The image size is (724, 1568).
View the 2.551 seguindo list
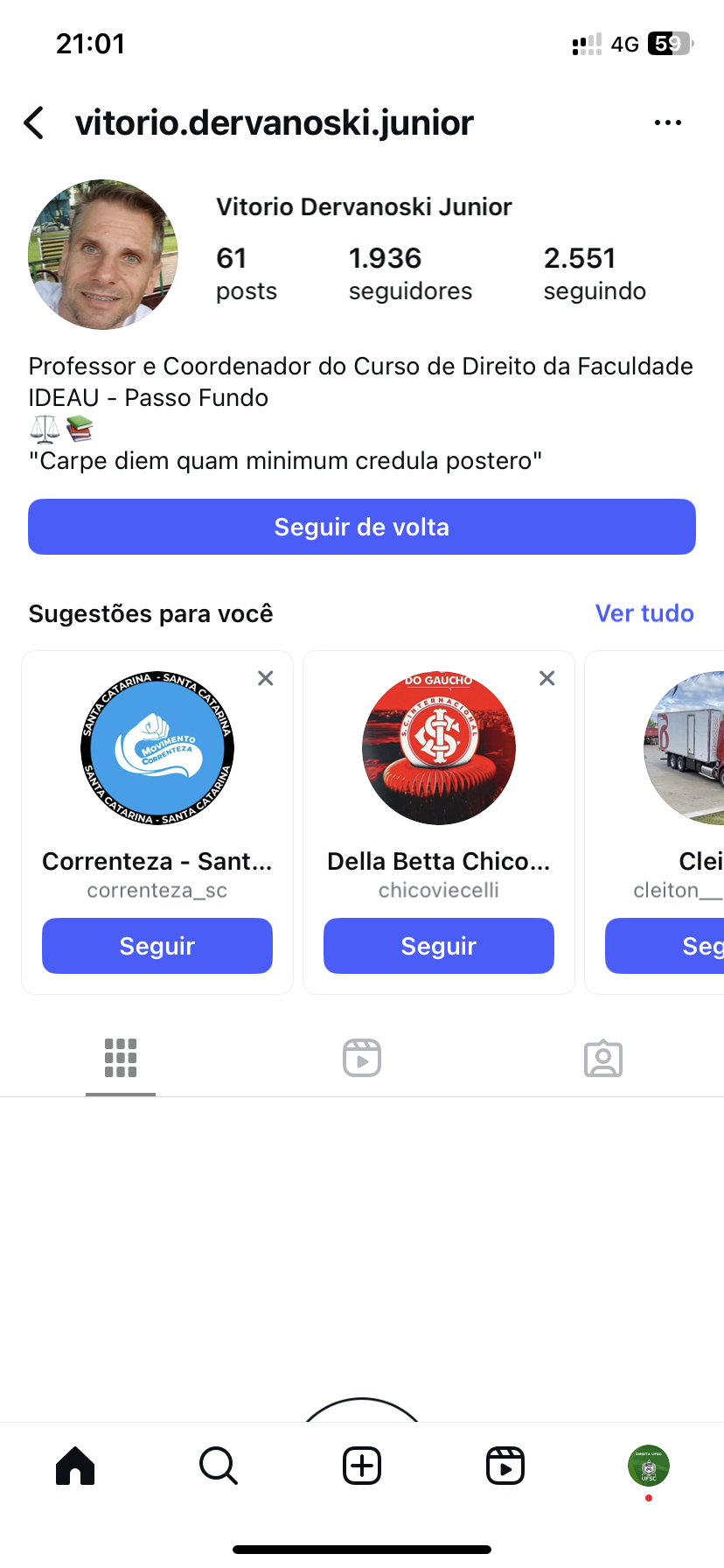595,274
